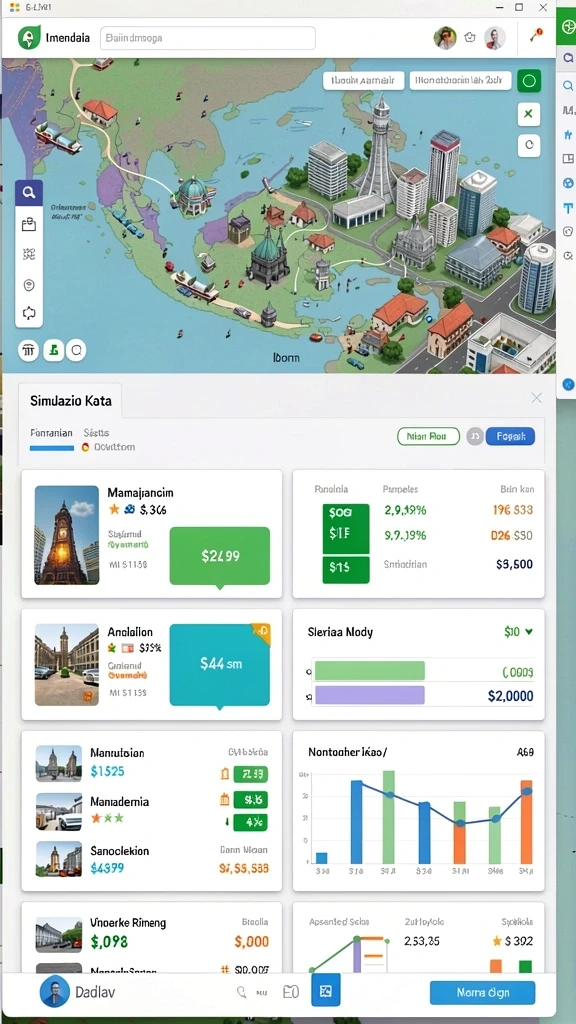Viewport: 576px width, 1024px height.
Task: Expand the $10 dropdown in Sleriaa Nody
Action: [x=519, y=632]
